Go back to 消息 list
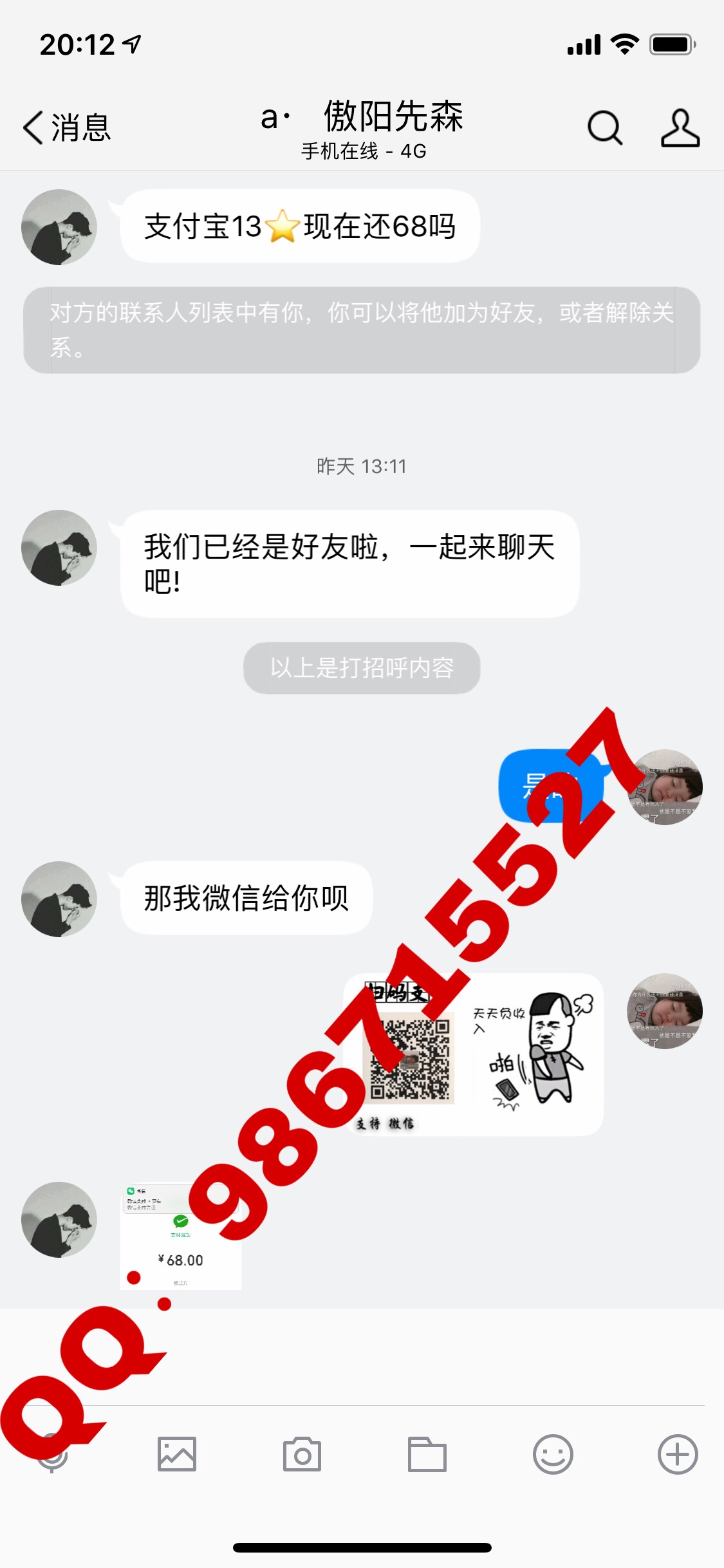 (x=66, y=127)
